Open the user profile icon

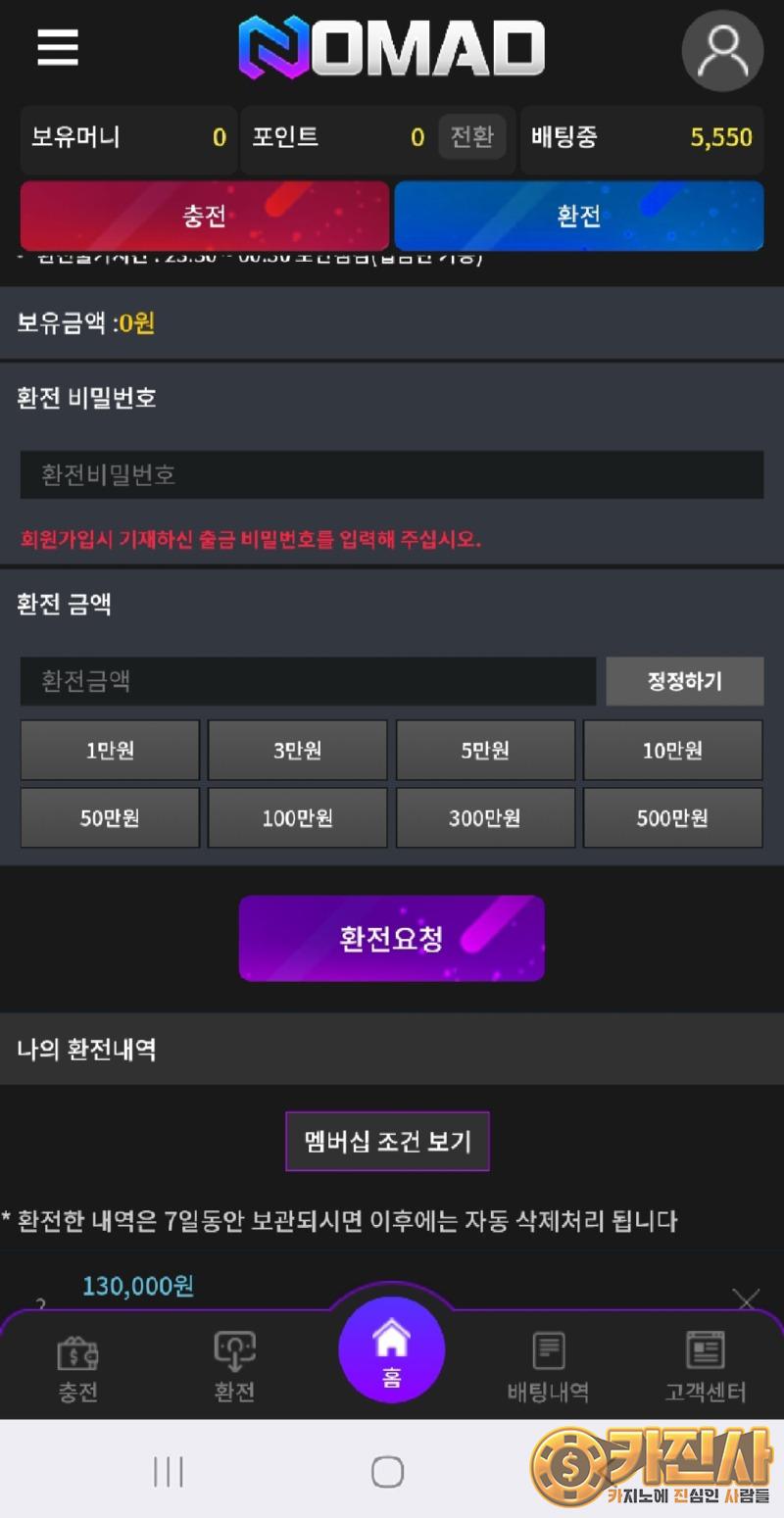(x=722, y=51)
